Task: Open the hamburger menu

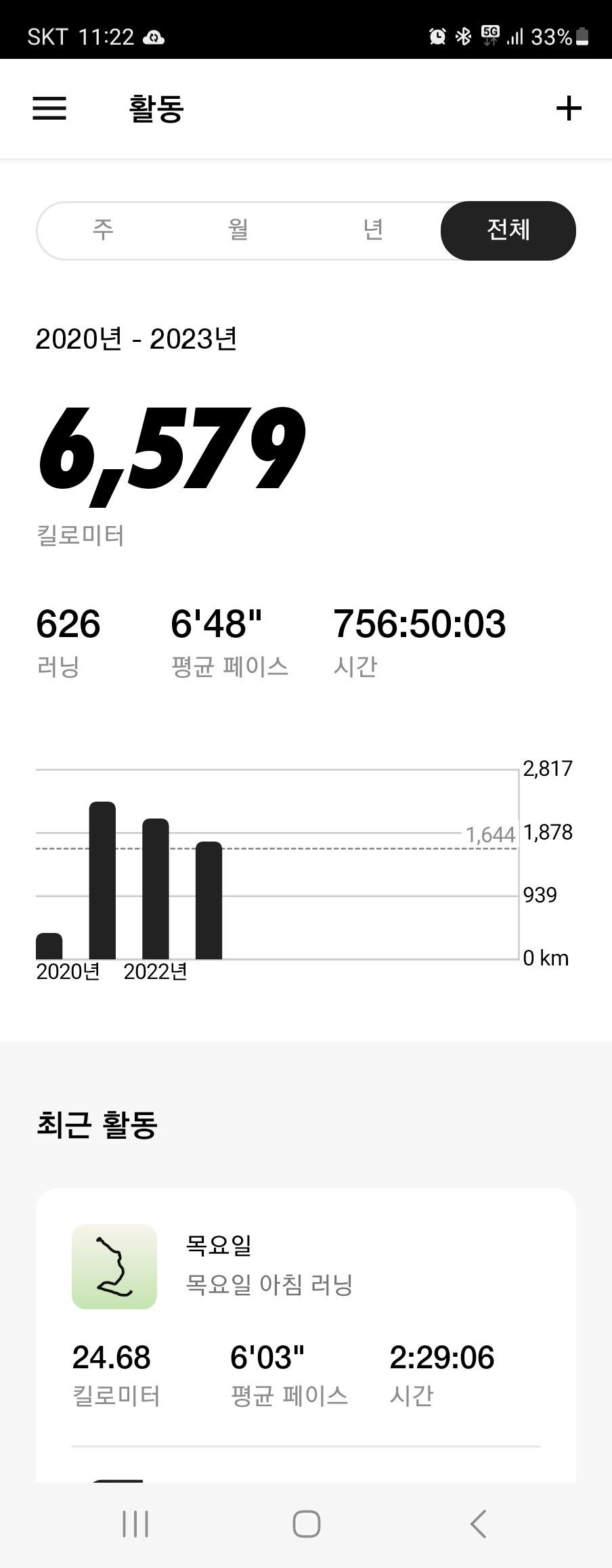Action: [49, 108]
